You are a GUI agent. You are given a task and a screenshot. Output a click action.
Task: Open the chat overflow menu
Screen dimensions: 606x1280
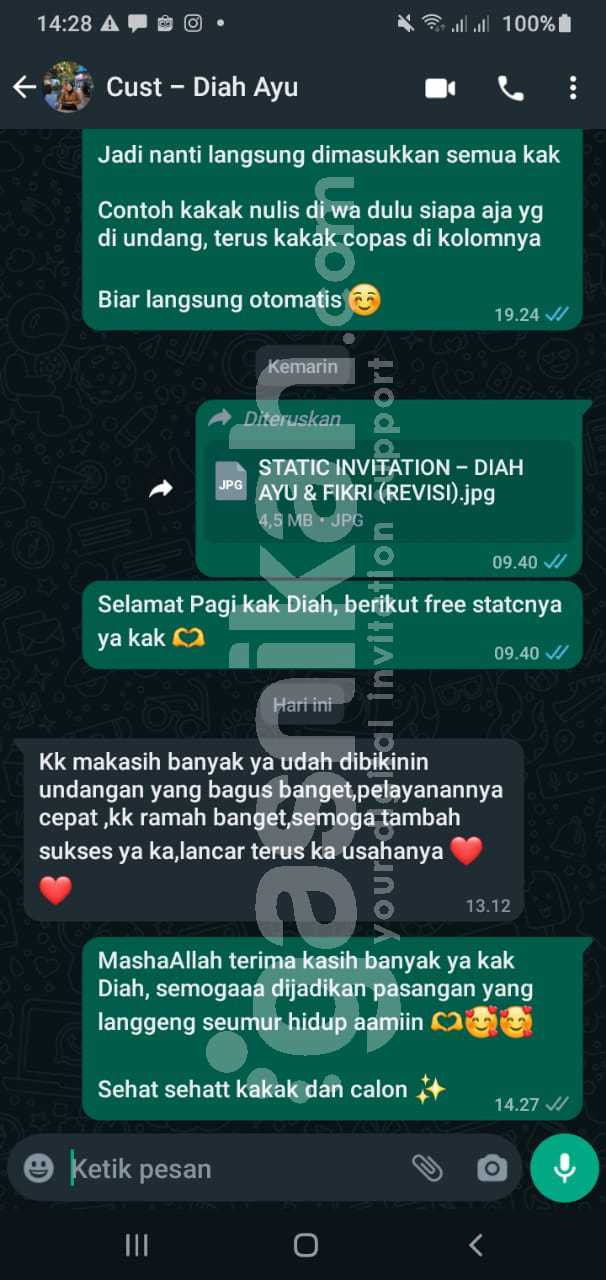pyautogui.click(x=573, y=88)
